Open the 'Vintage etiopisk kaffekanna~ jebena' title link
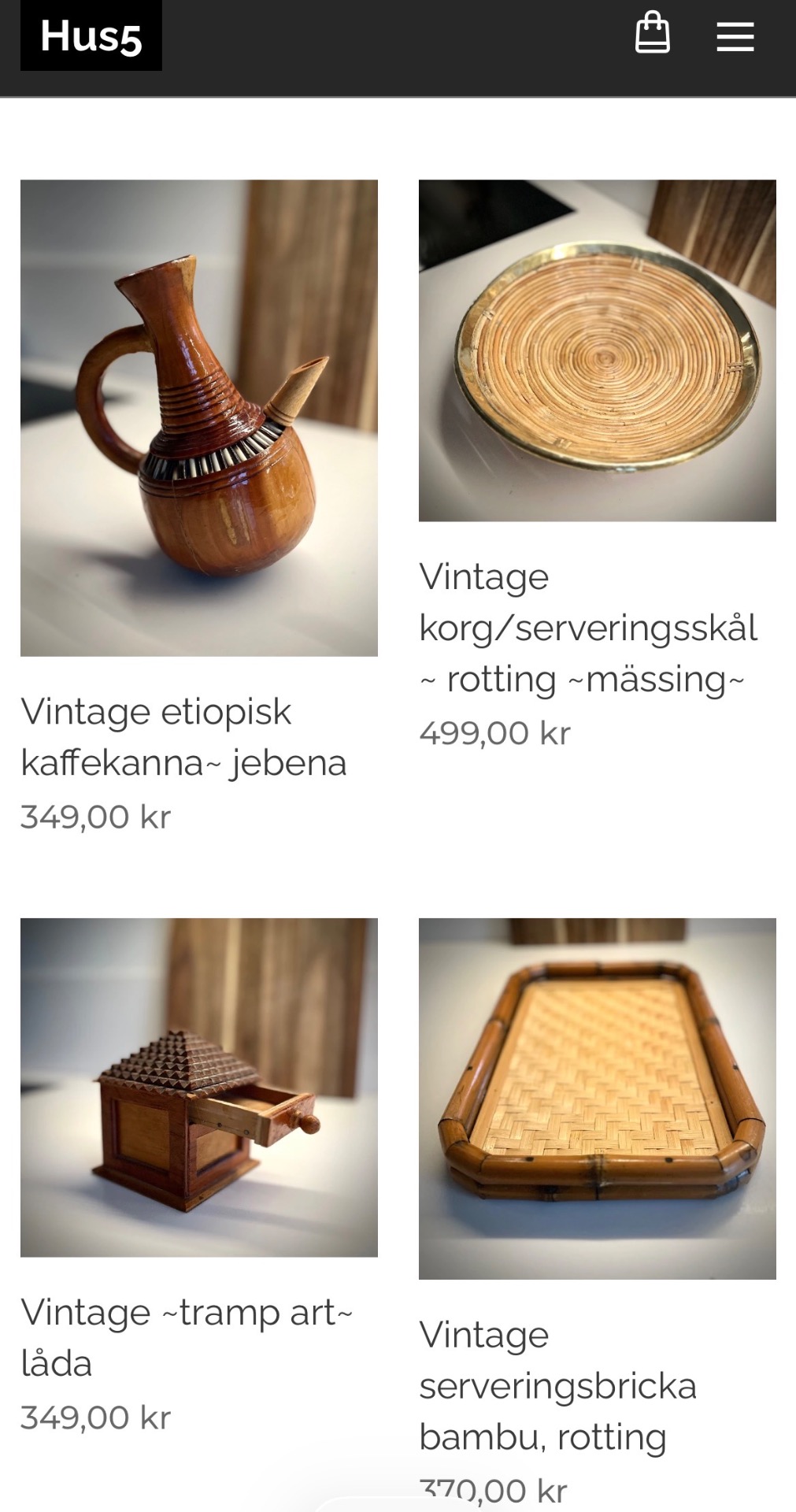This screenshot has width=796, height=1512. coord(183,737)
